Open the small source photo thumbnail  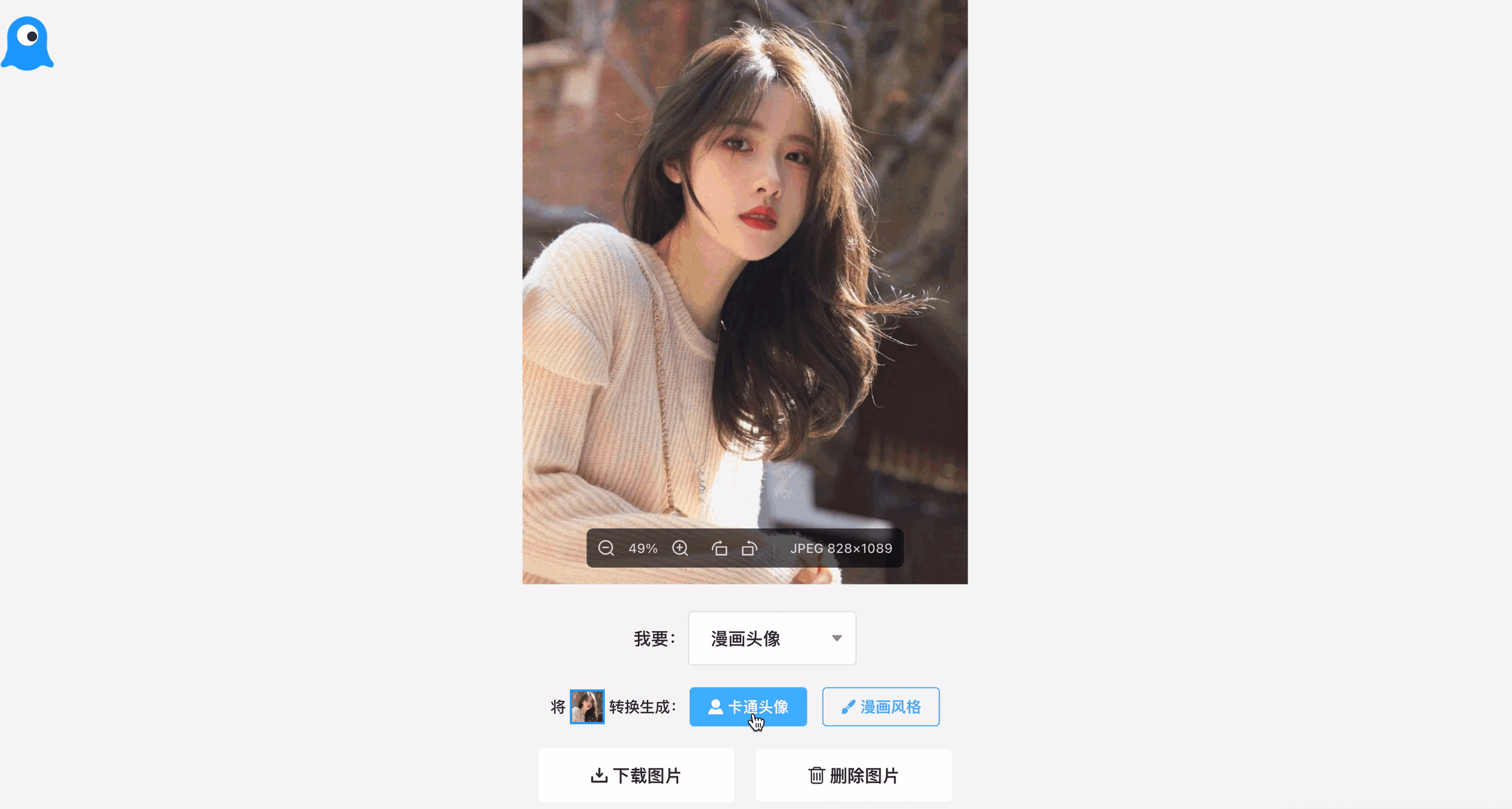click(x=586, y=707)
